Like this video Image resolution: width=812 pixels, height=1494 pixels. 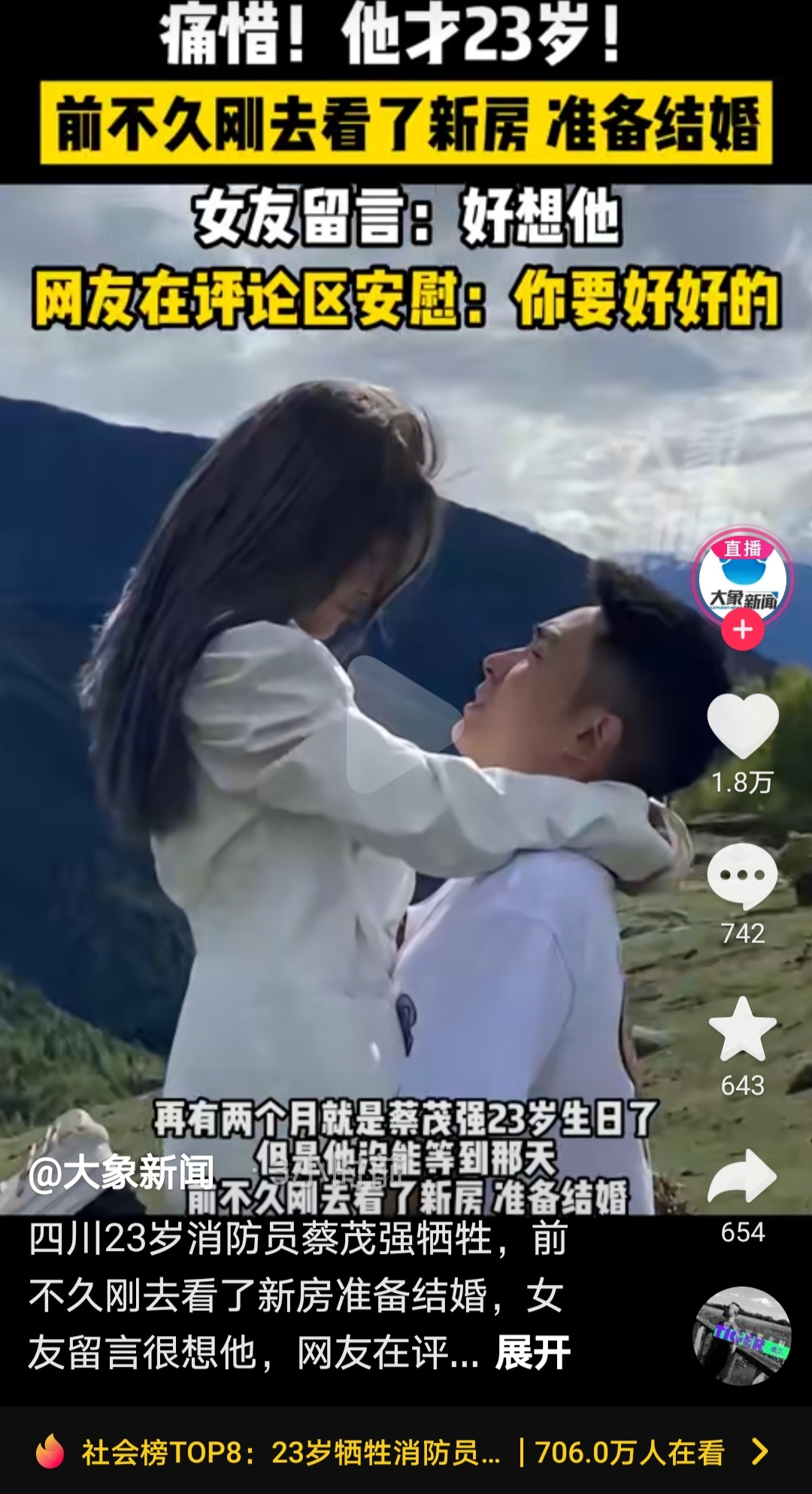point(743,726)
